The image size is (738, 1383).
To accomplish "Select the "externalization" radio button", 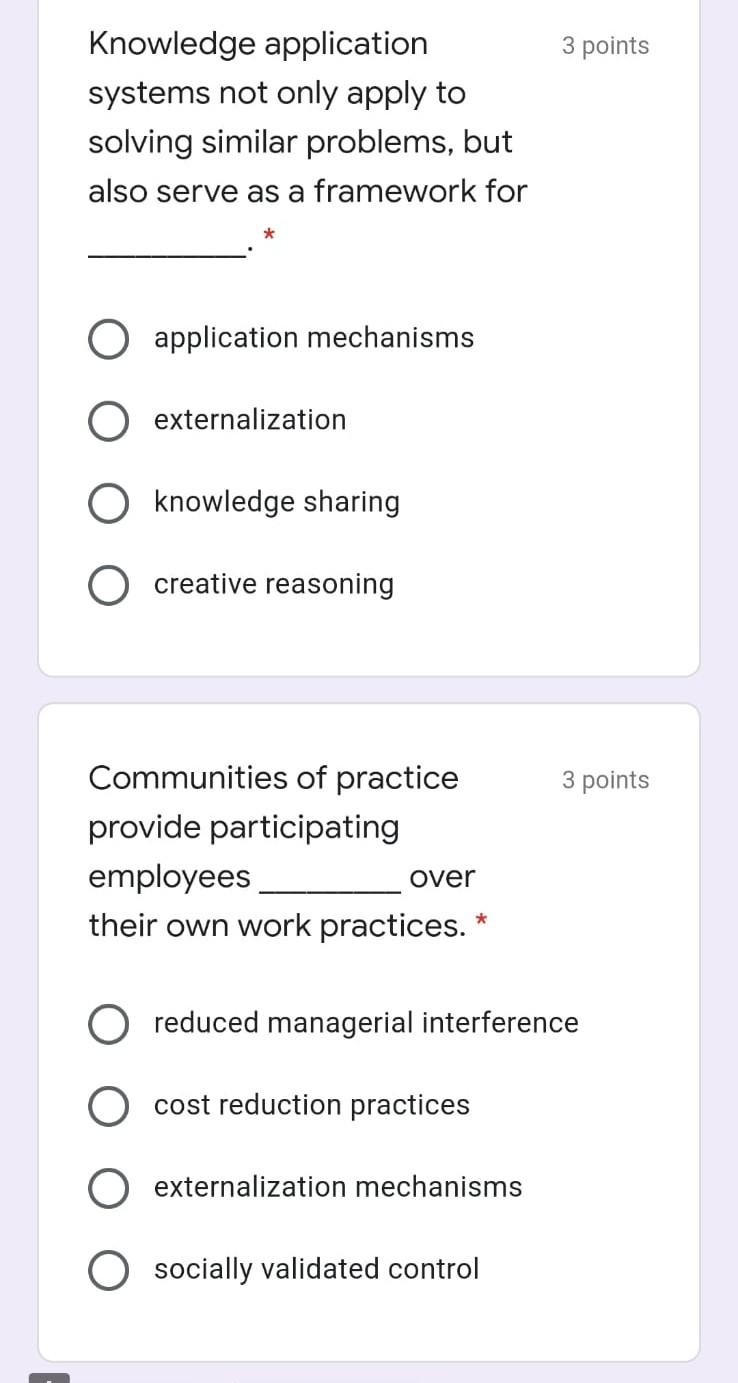I will (109, 421).
